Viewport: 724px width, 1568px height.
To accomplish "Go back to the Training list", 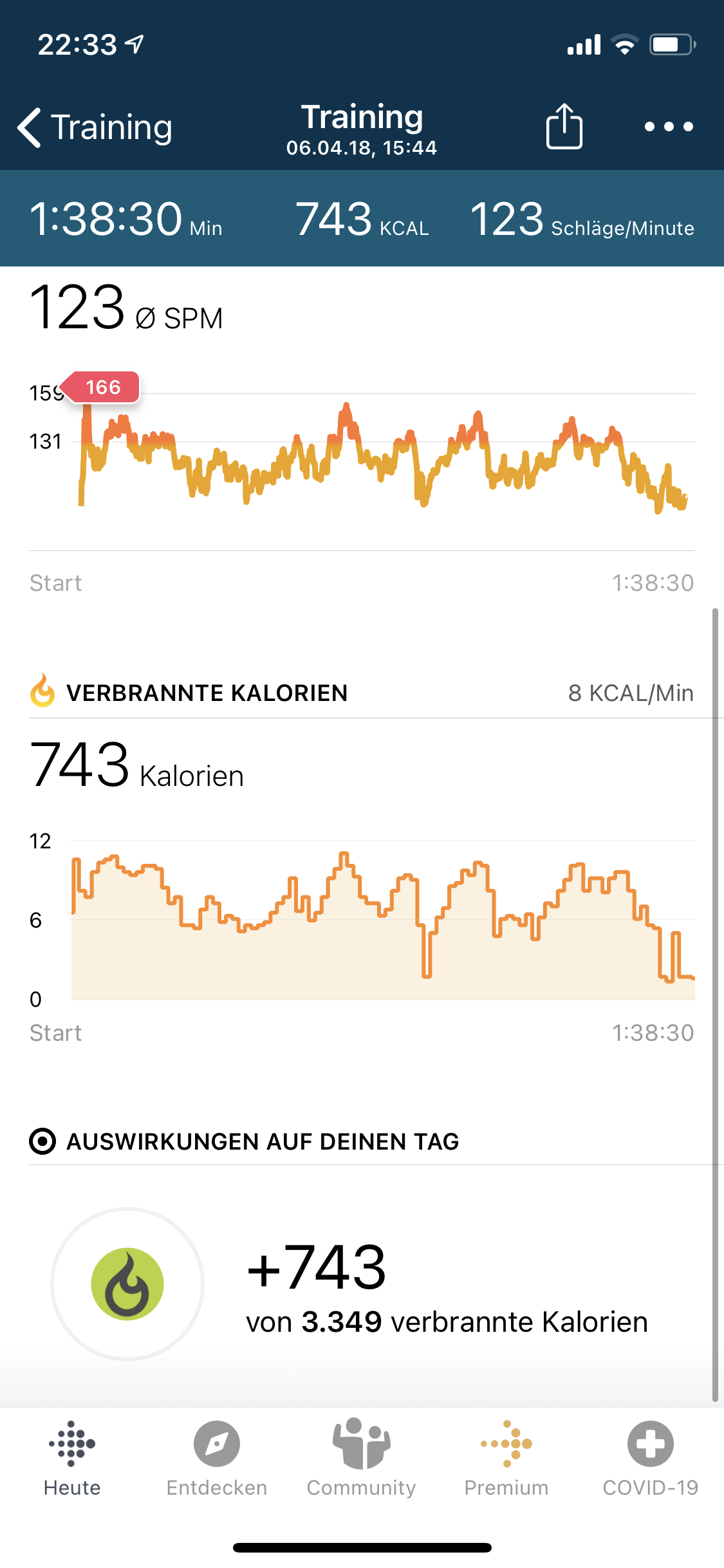I will (95, 127).
